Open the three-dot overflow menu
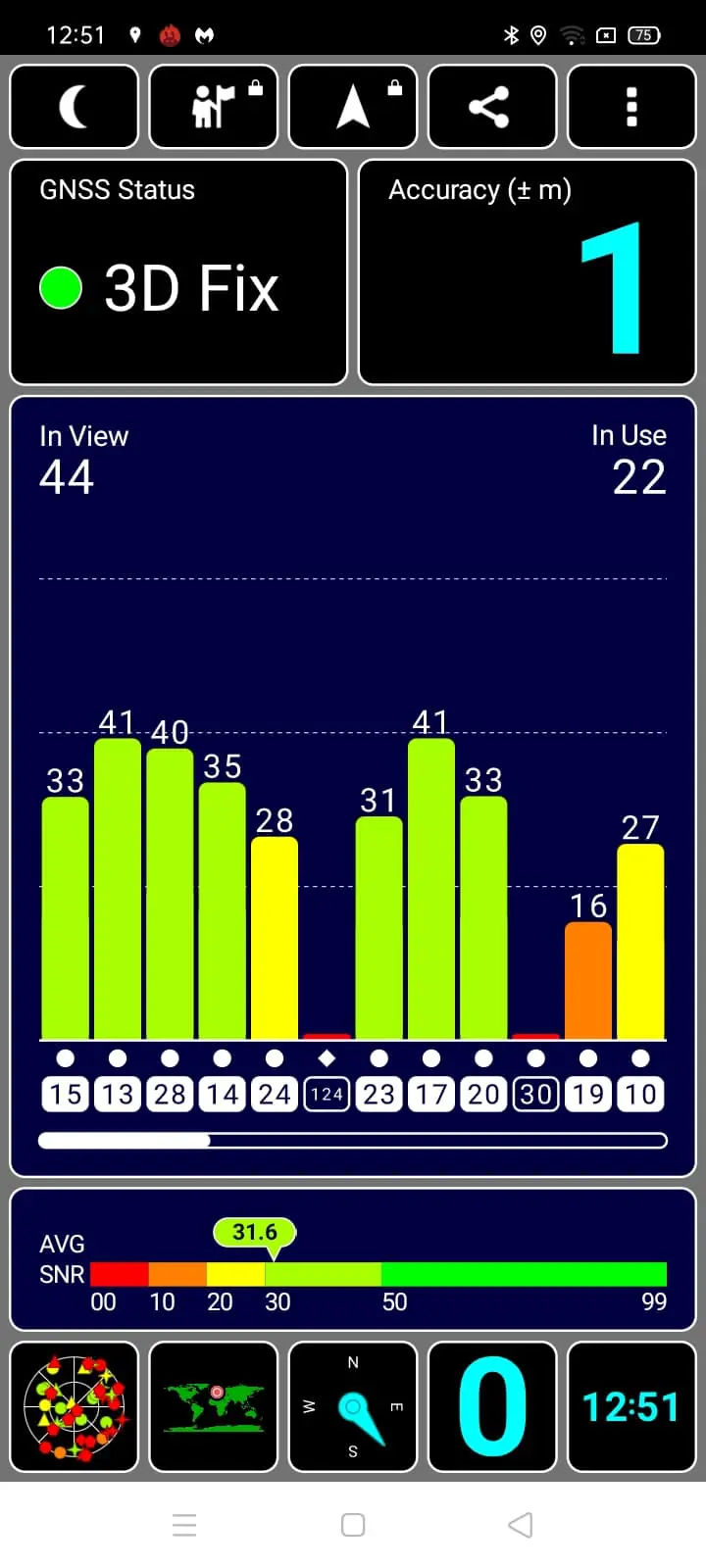The width and height of the screenshot is (706, 1568). point(631,107)
